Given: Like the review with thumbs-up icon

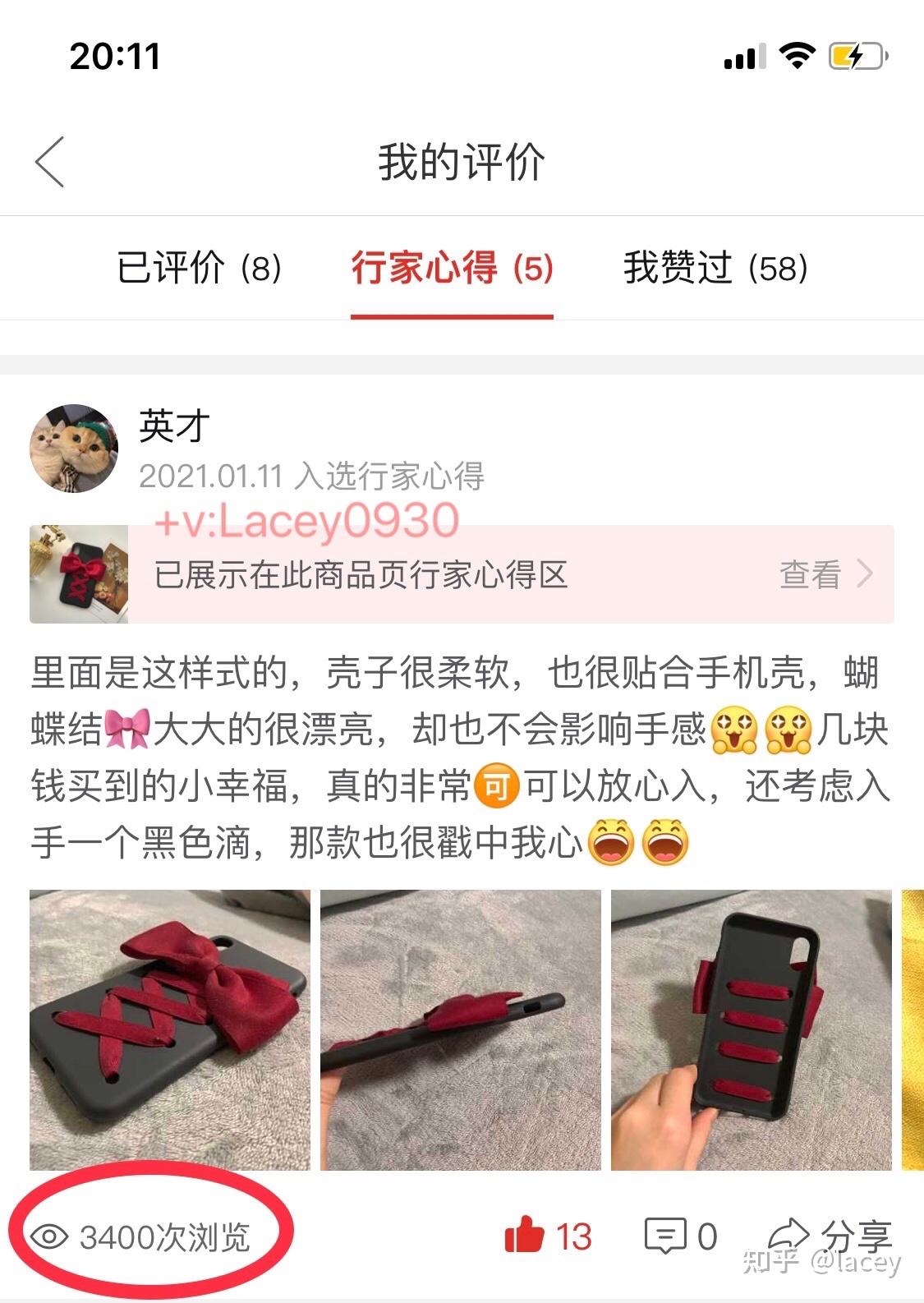Looking at the screenshot, I should (x=526, y=1235).
